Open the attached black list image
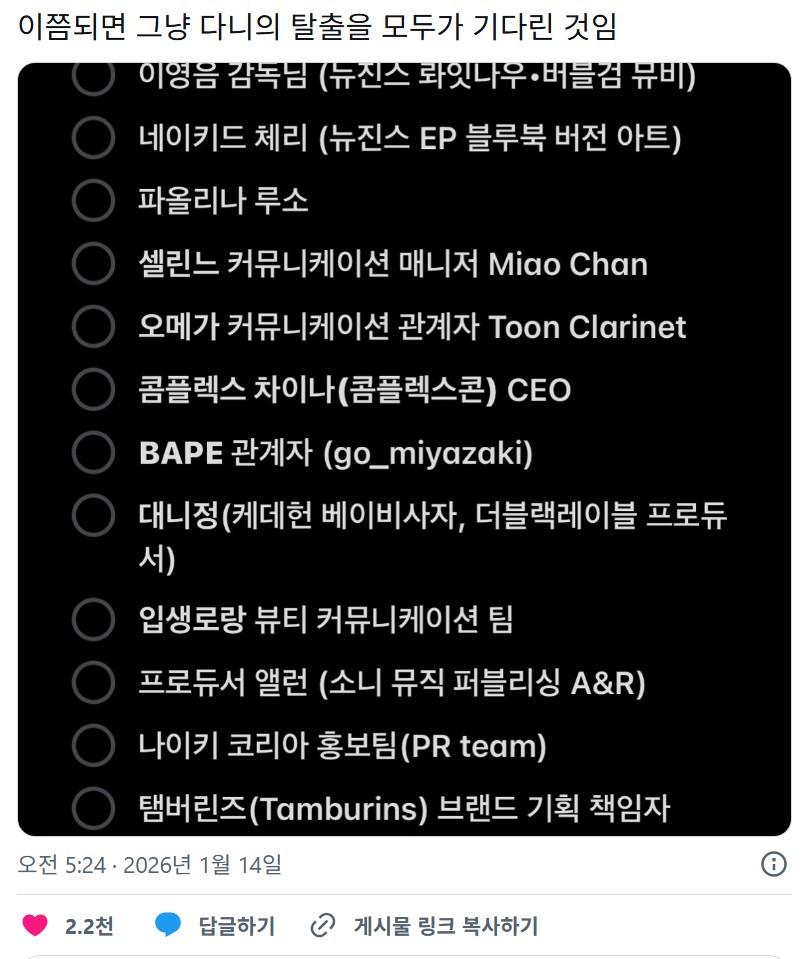The width and height of the screenshot is (808, 959). click(404, 450)
